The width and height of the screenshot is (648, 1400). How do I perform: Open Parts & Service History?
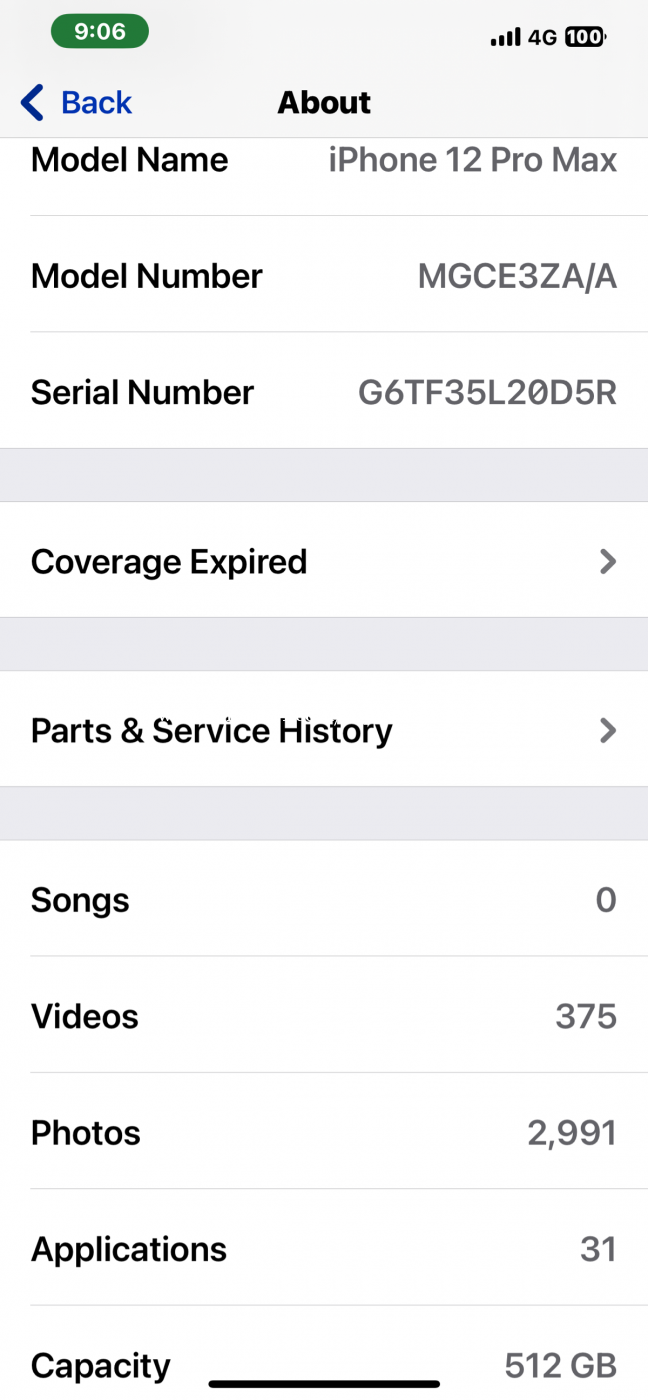coord(324,730)
